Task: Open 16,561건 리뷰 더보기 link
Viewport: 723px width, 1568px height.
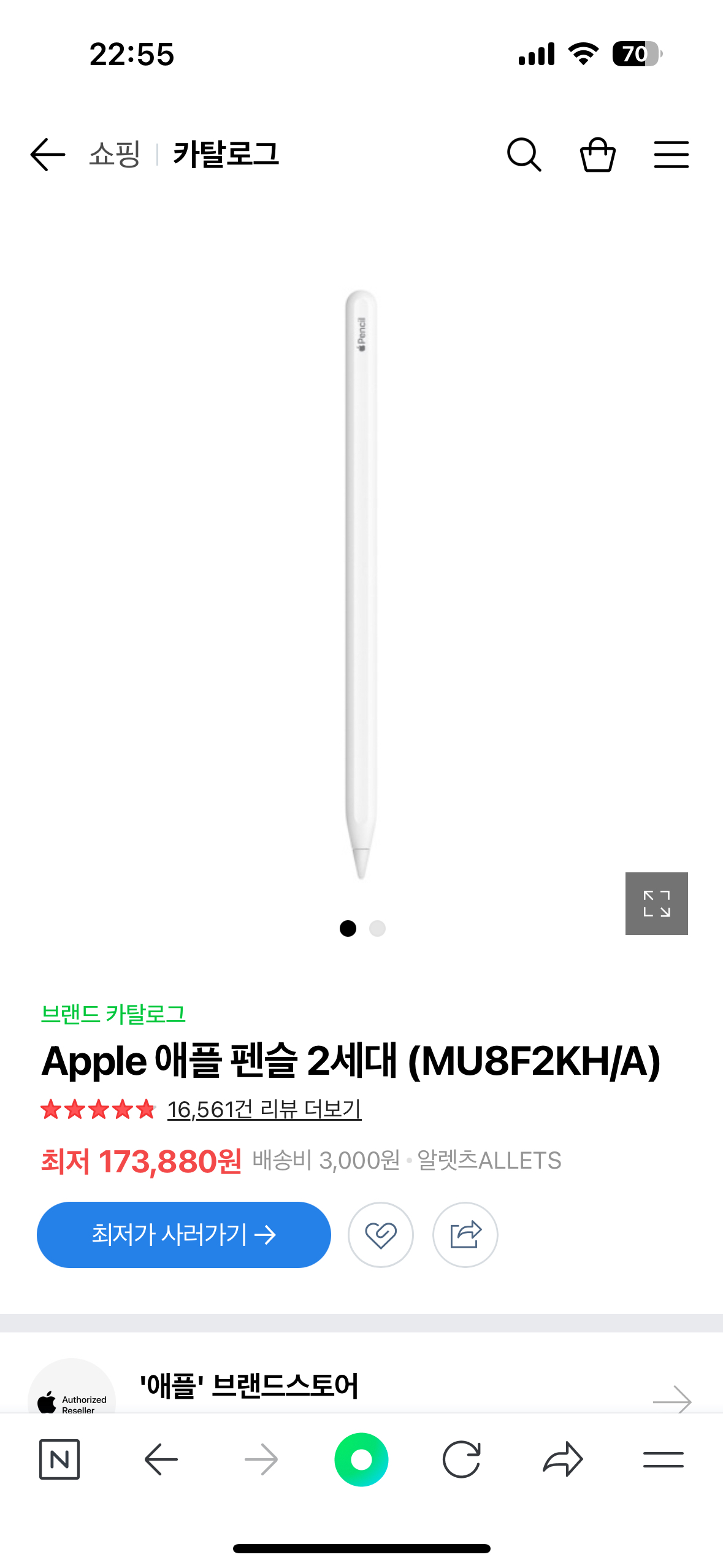Action: [x=264, y=1109]
